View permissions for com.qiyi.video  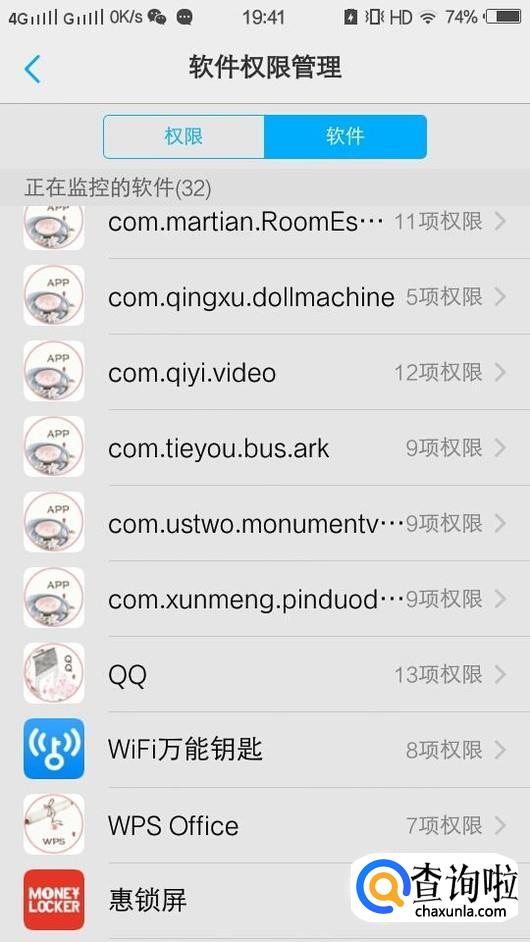pos(265,372)
